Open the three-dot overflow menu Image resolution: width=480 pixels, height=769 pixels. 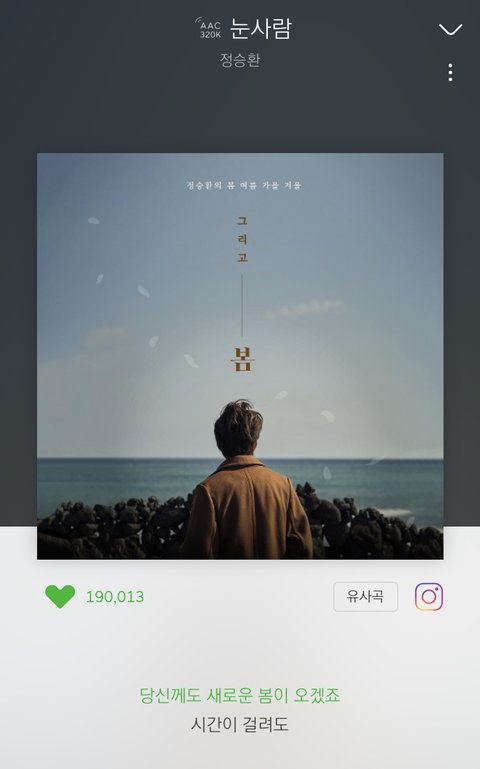pos(450,73)
